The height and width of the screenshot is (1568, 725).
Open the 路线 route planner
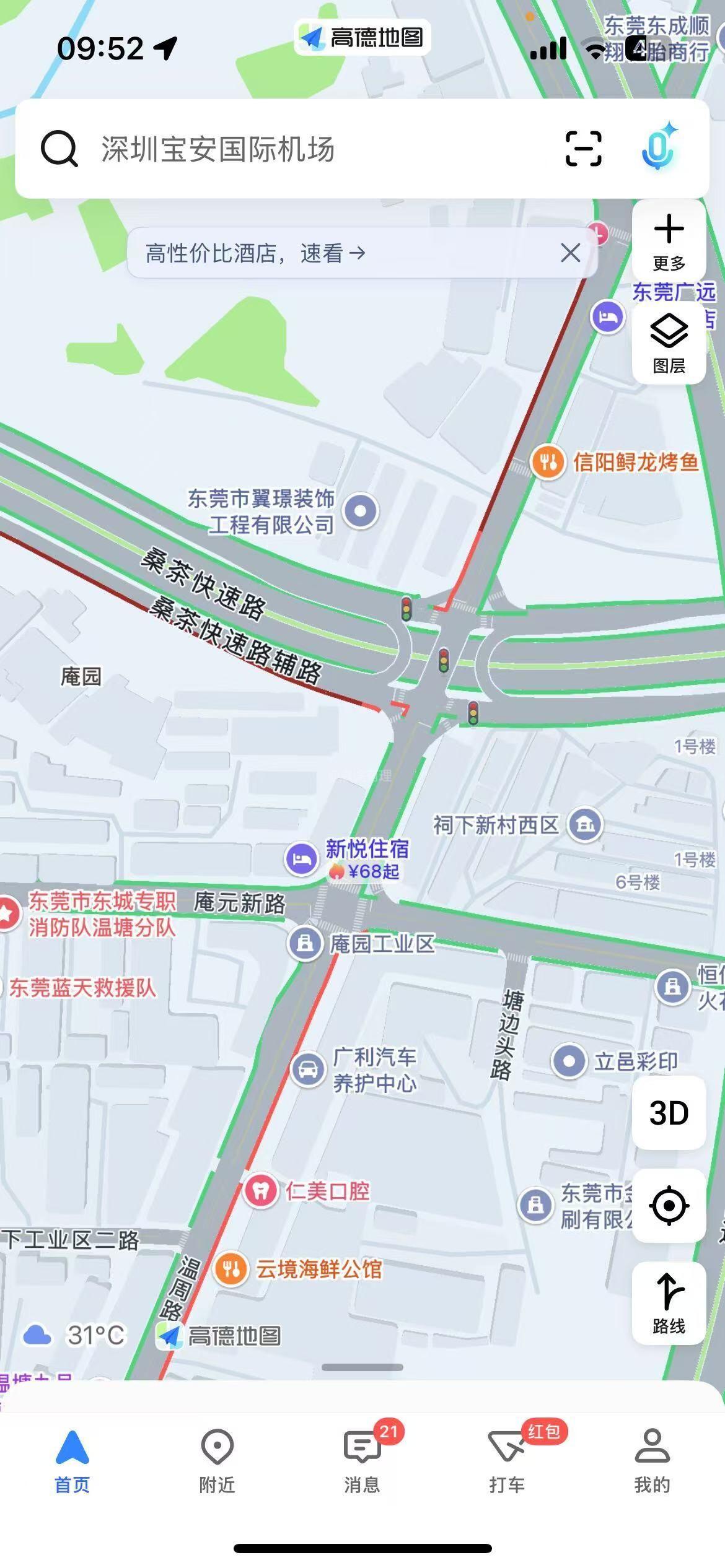669,1302
